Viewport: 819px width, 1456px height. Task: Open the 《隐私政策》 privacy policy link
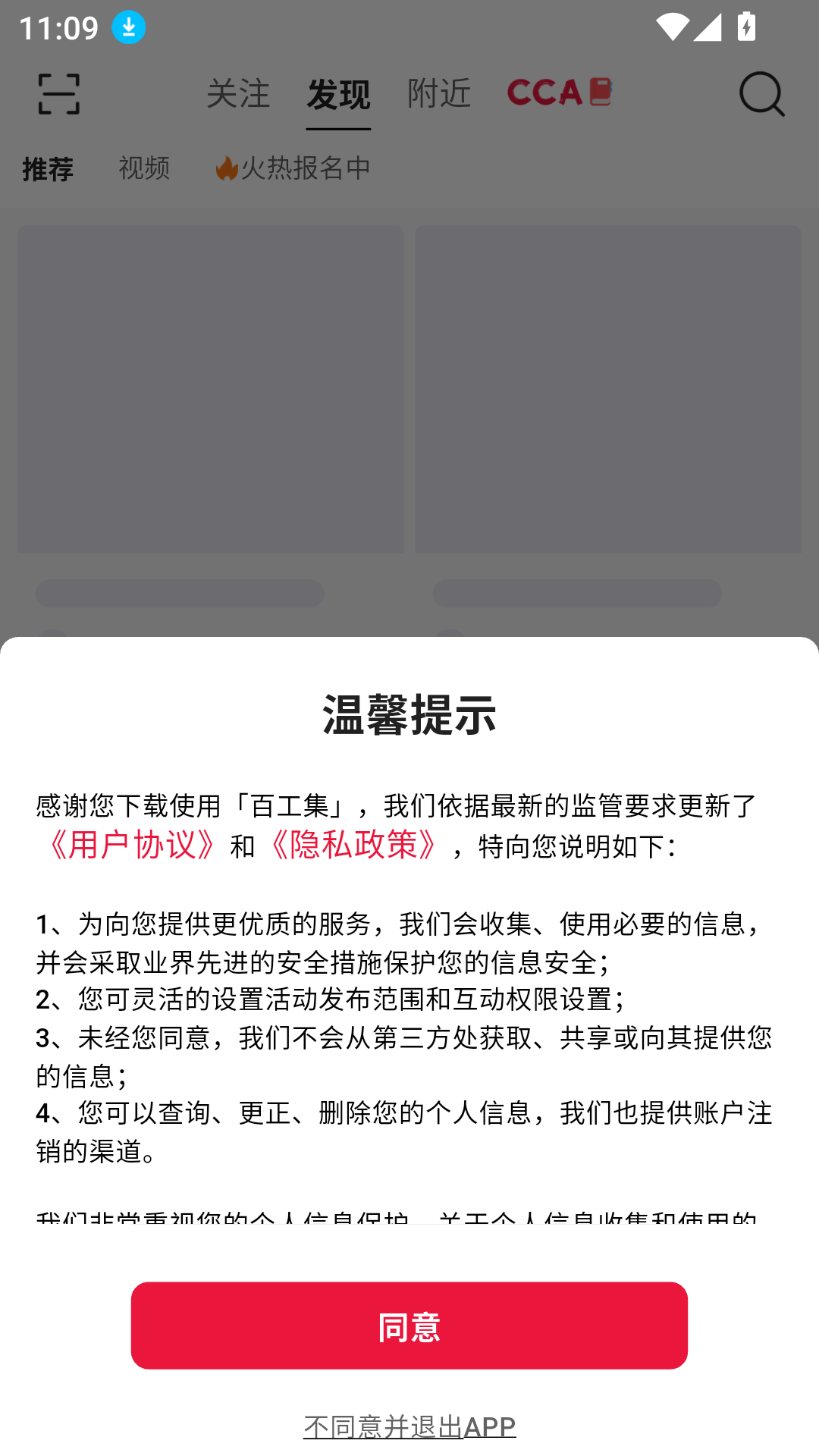(354, 845)
